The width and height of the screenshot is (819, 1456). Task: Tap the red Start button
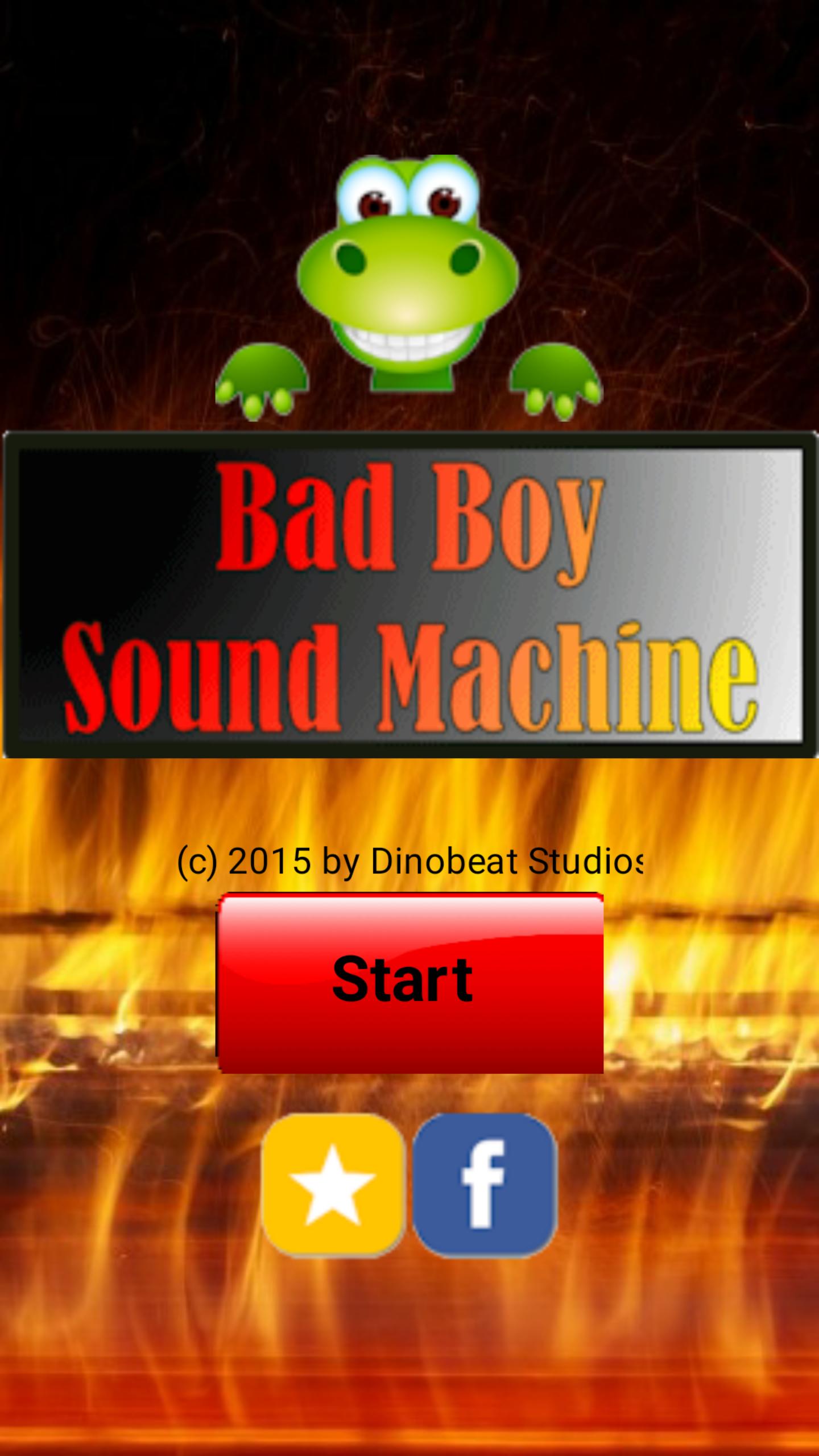[409, 983]
